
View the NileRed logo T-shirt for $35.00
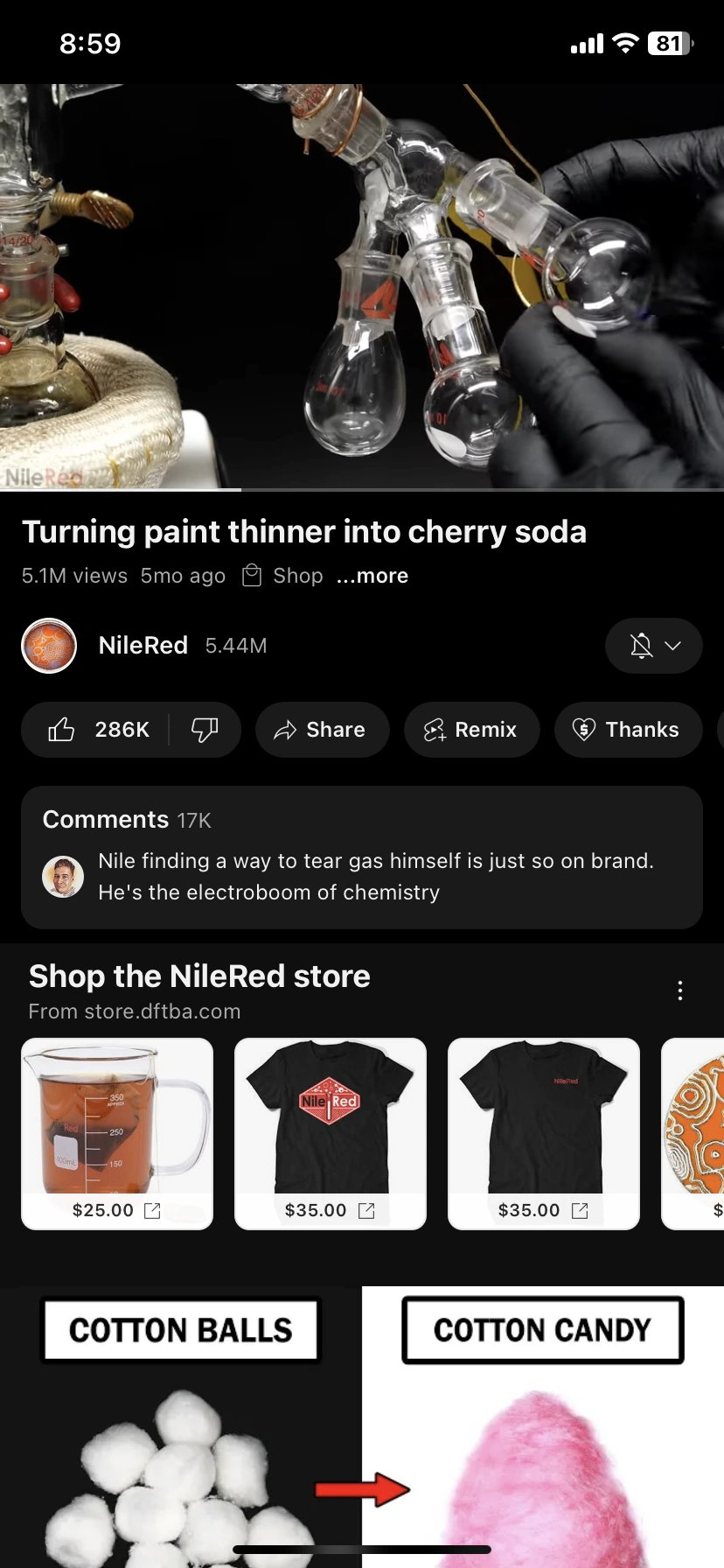tap(331, 1133)
